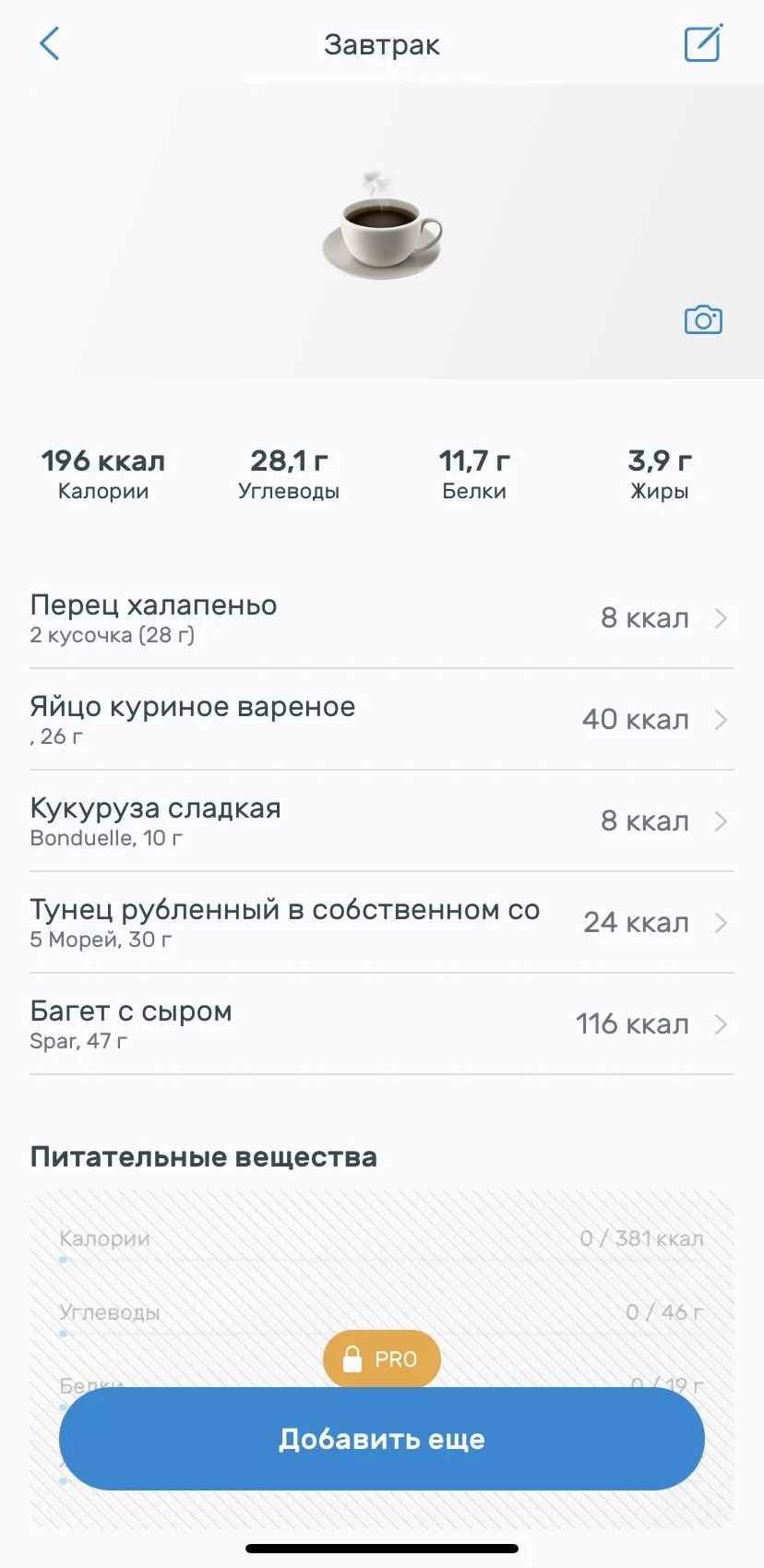The image size is (764, 1568).
Task: Open the edit note icon
Action: click(x=702, y=43)
